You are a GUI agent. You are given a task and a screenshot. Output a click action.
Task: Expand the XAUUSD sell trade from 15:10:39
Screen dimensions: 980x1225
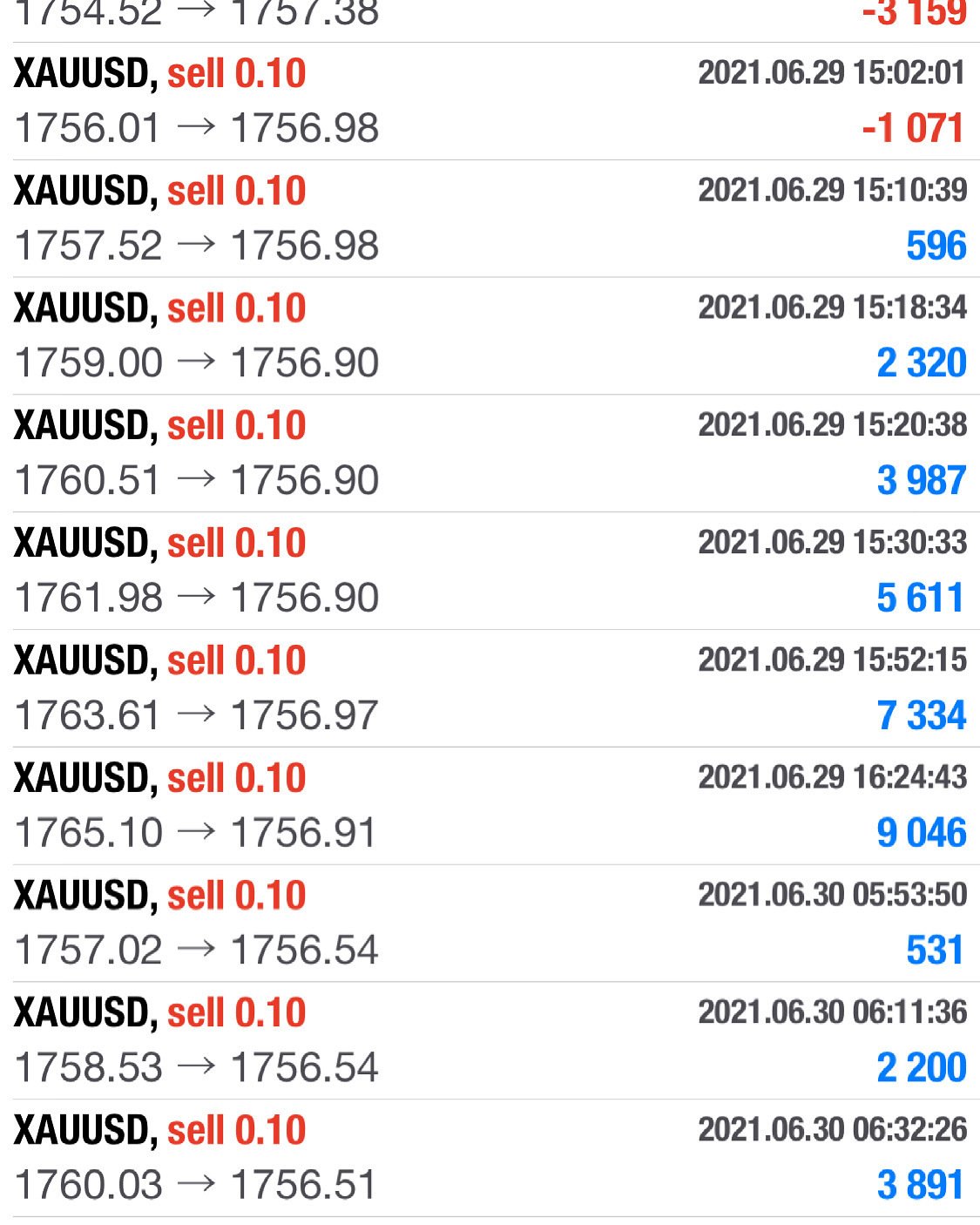pyautogui.click(x=490, y=219)
